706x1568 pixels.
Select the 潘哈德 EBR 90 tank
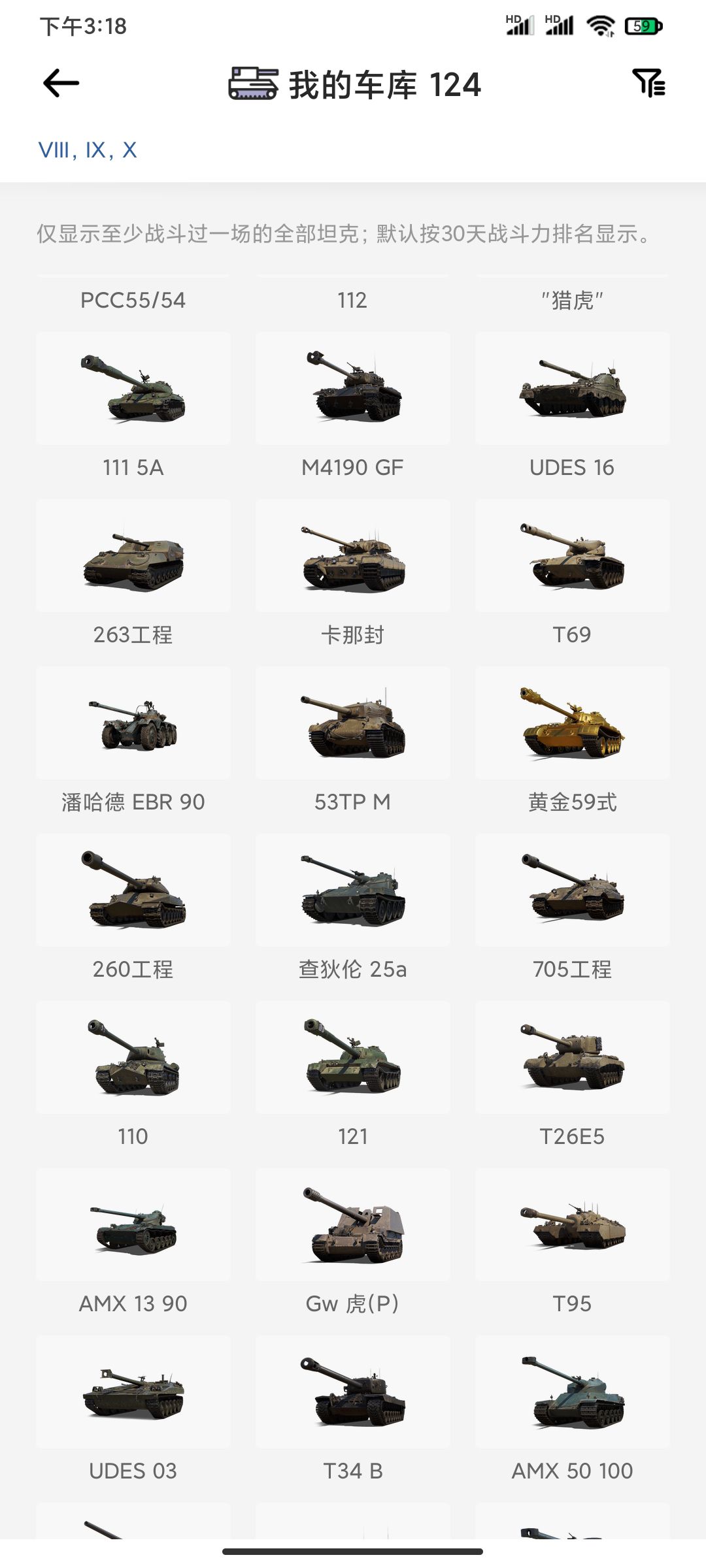click(133, 724)
